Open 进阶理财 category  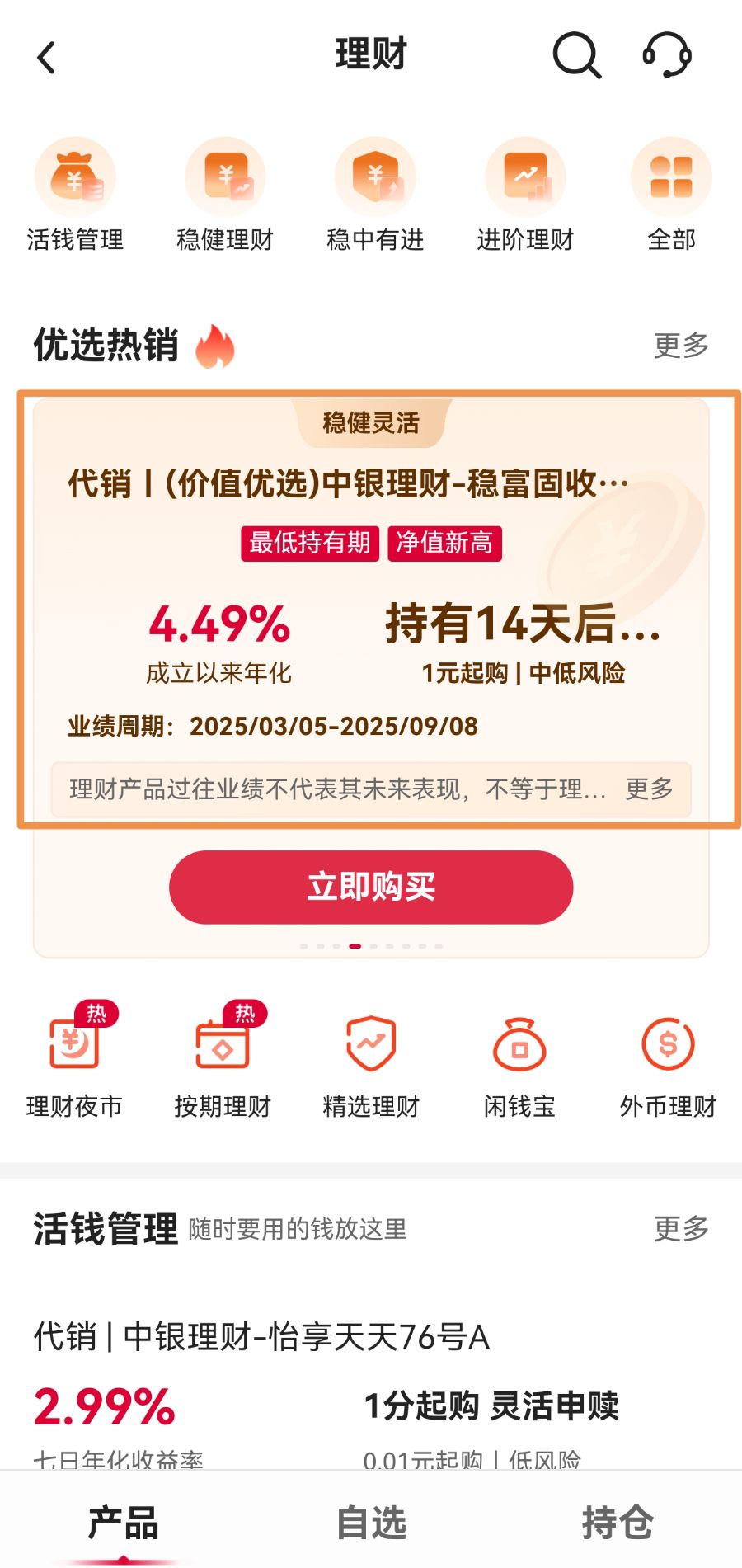tap(525, 195)
